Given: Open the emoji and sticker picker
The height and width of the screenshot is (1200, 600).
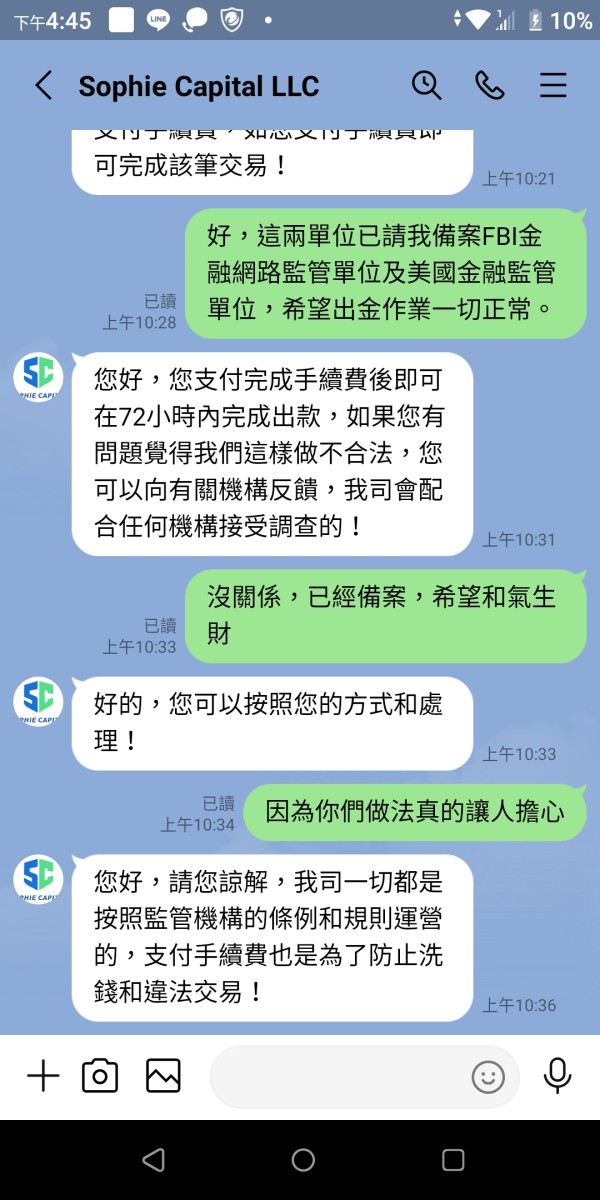Looking at the screenshot, I should click(488, 1077).
